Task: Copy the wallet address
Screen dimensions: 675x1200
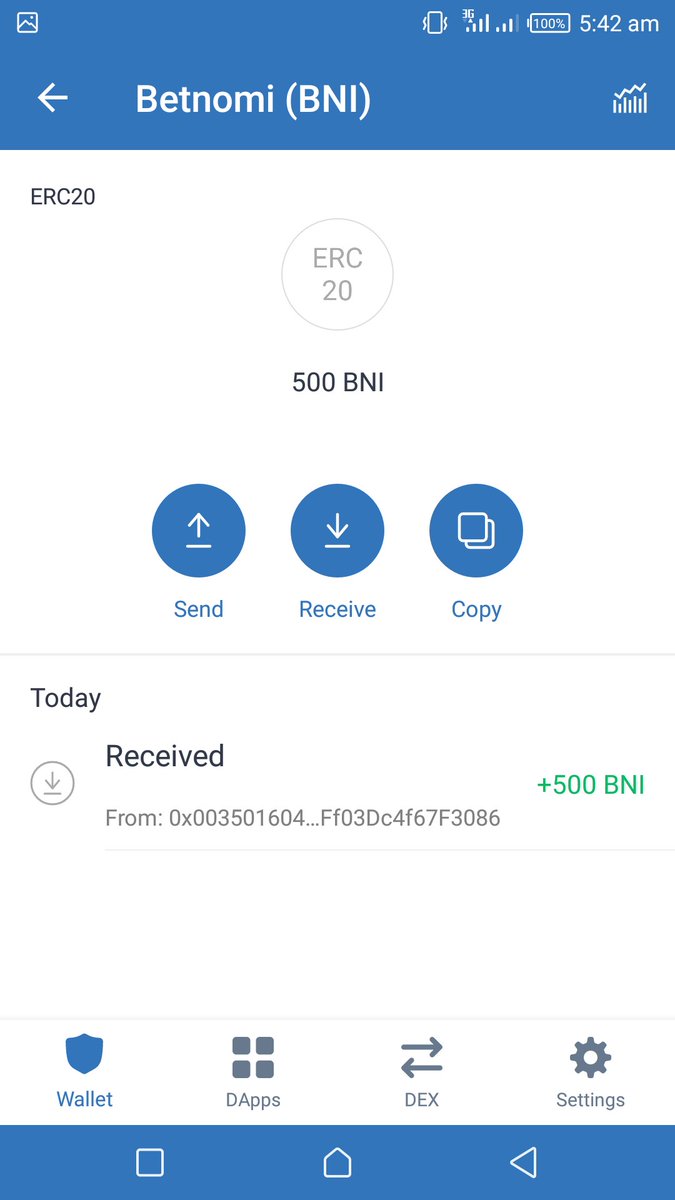Action: (x=476, y=531)
